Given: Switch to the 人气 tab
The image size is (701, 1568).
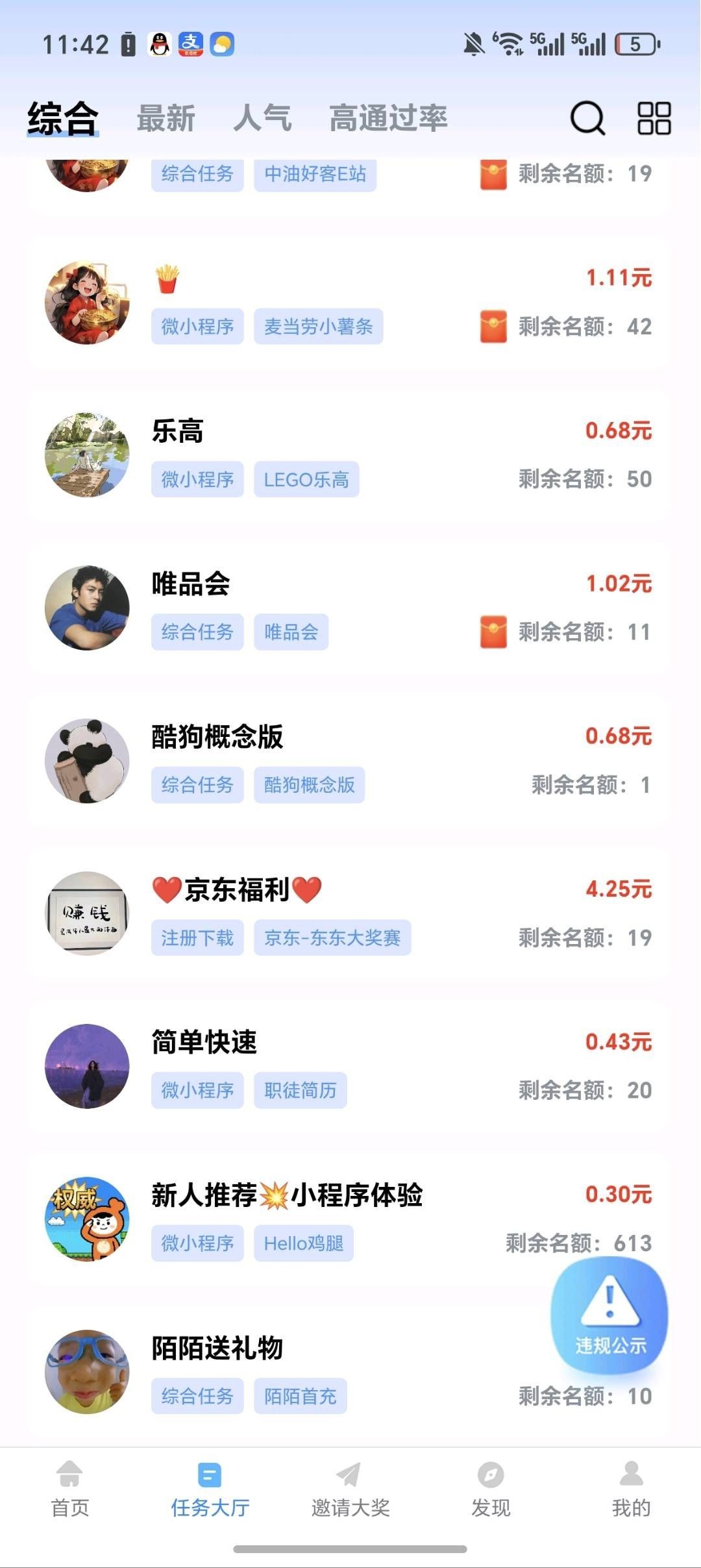Looking at the screenshot, I should (262, 119).
